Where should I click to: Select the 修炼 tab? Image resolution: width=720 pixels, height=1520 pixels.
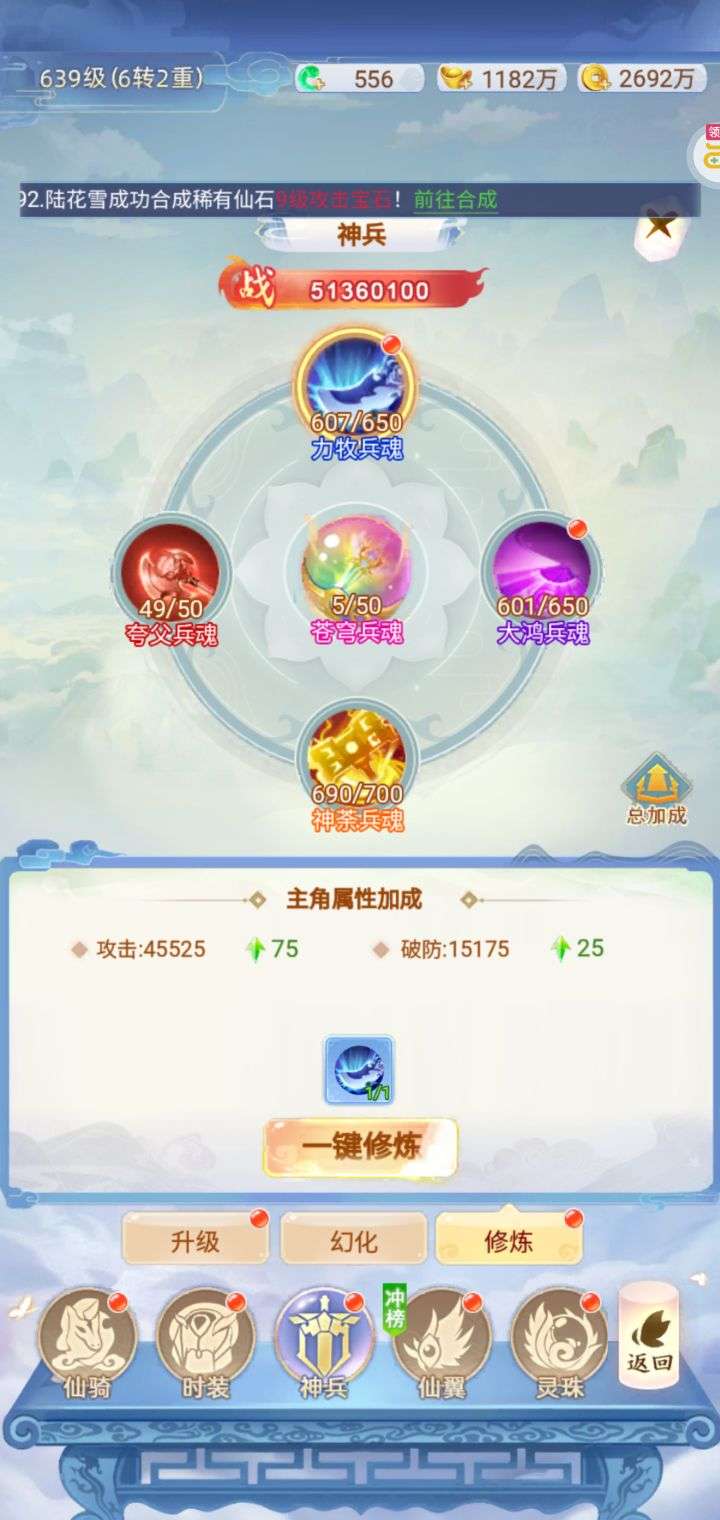508,1242
